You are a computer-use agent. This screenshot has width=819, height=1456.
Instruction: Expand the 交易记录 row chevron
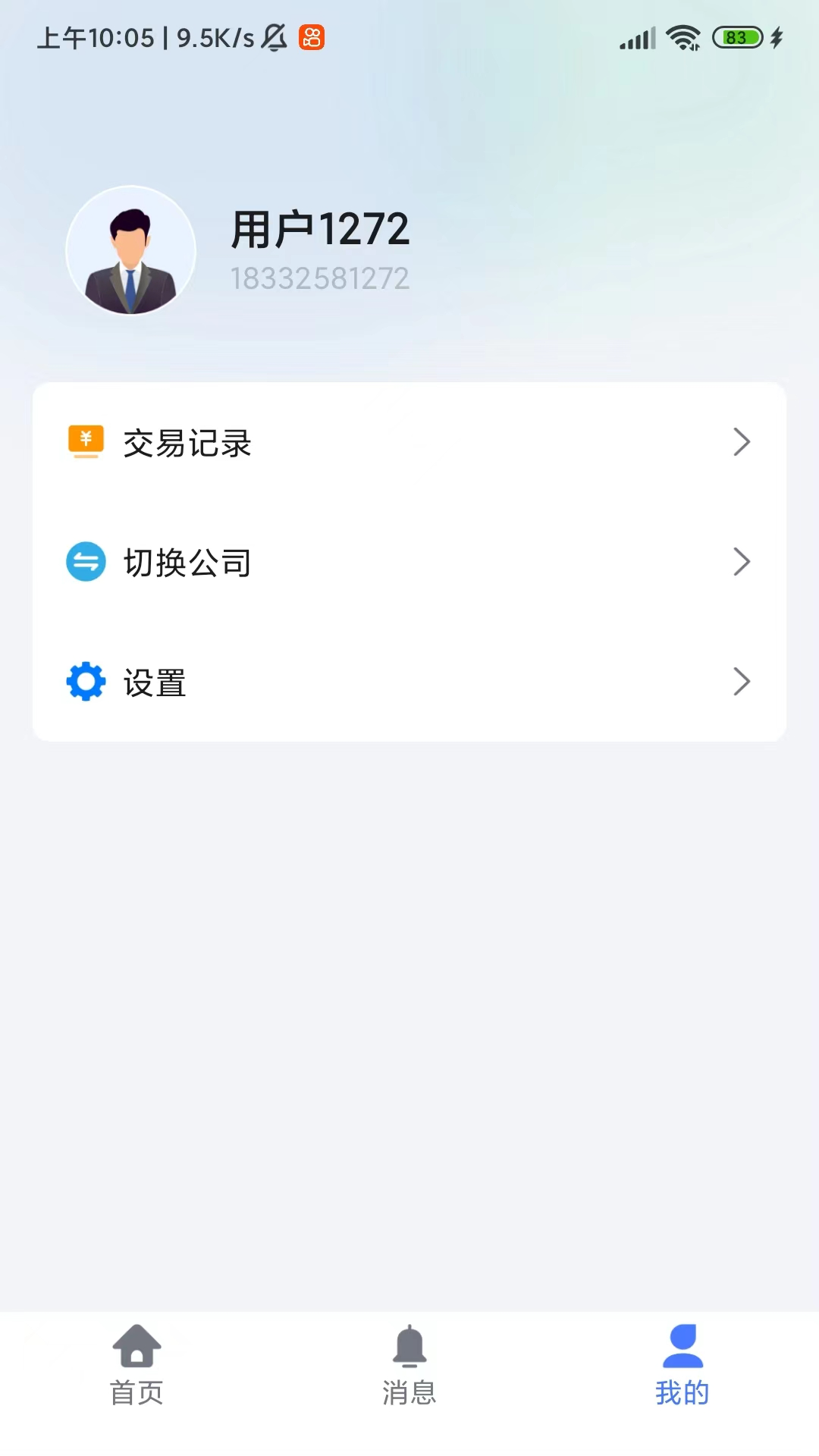pos(743,443)
